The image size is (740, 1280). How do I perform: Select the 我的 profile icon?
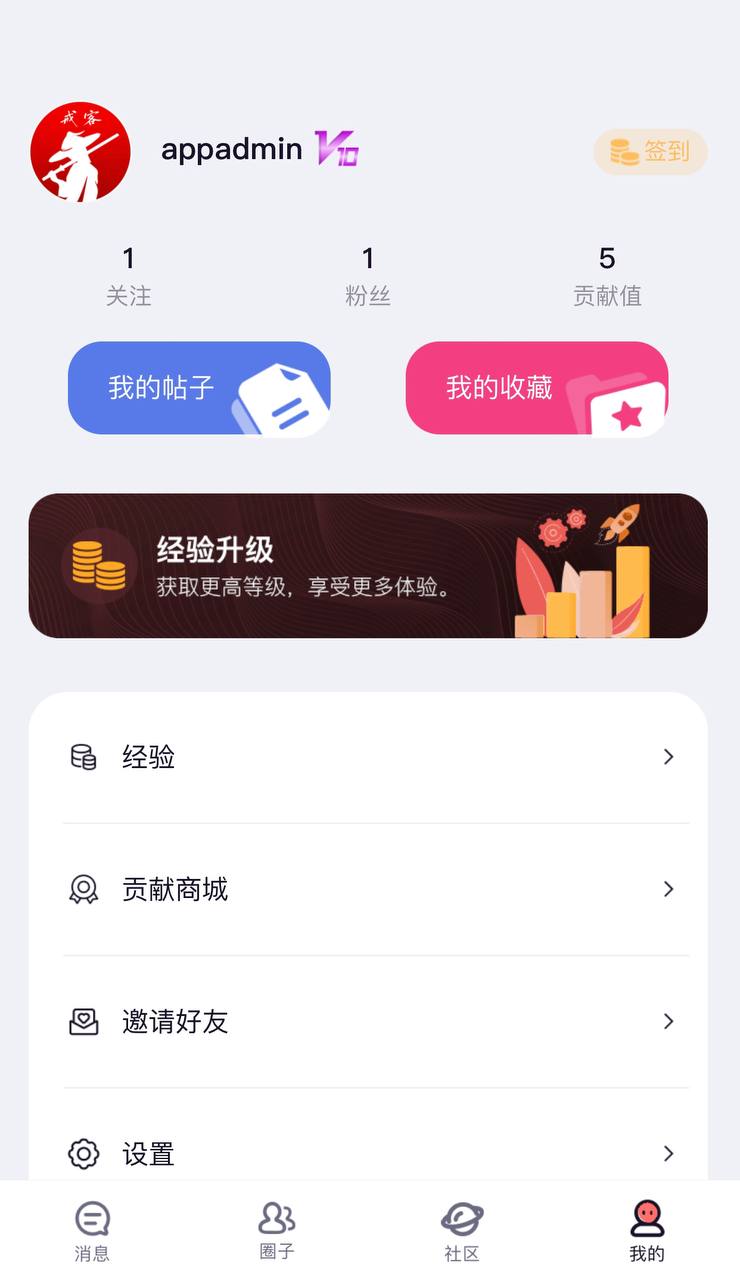pyautogui.click(x=647, y=1218)
